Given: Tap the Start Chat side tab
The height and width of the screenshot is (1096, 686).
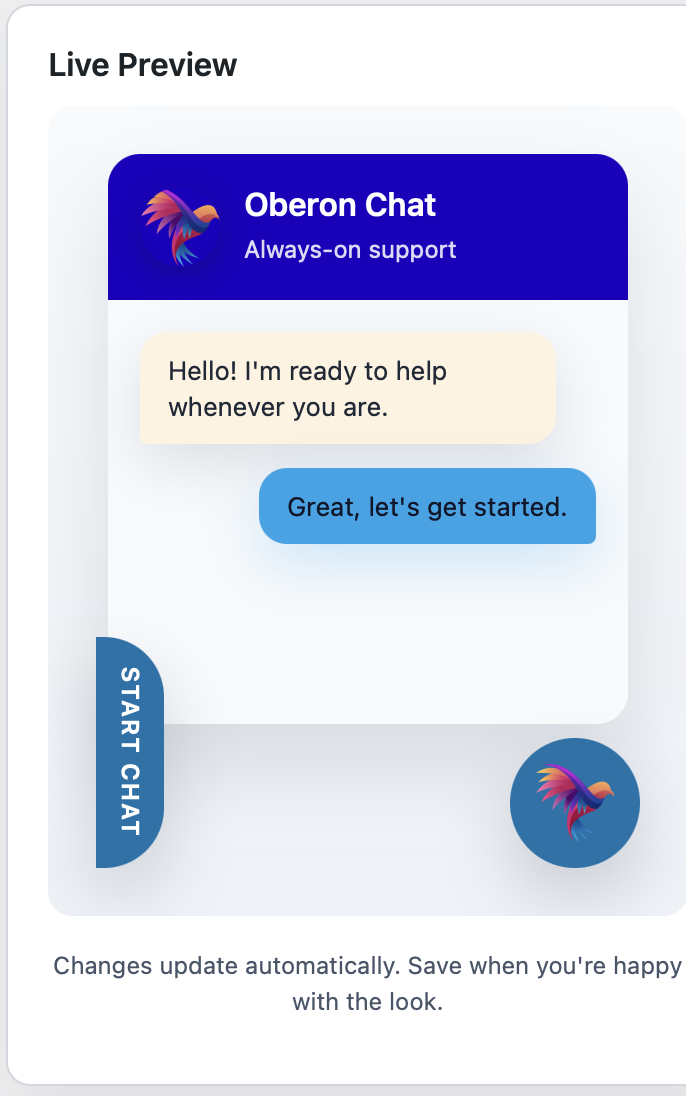Looking at the screenshot, I should (x=130, y=752).
